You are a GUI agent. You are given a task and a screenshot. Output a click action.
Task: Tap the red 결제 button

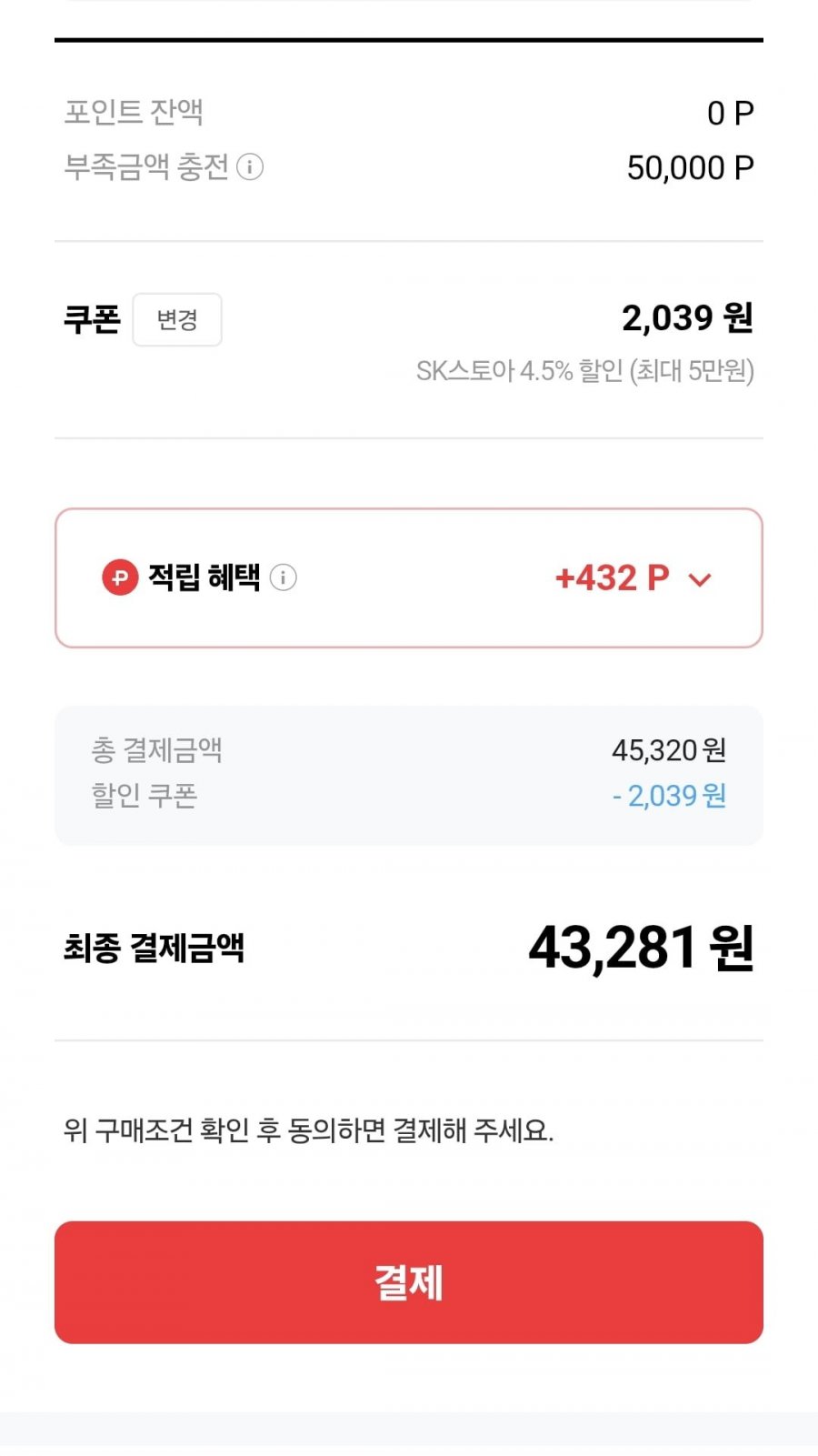coord(409,1282)
